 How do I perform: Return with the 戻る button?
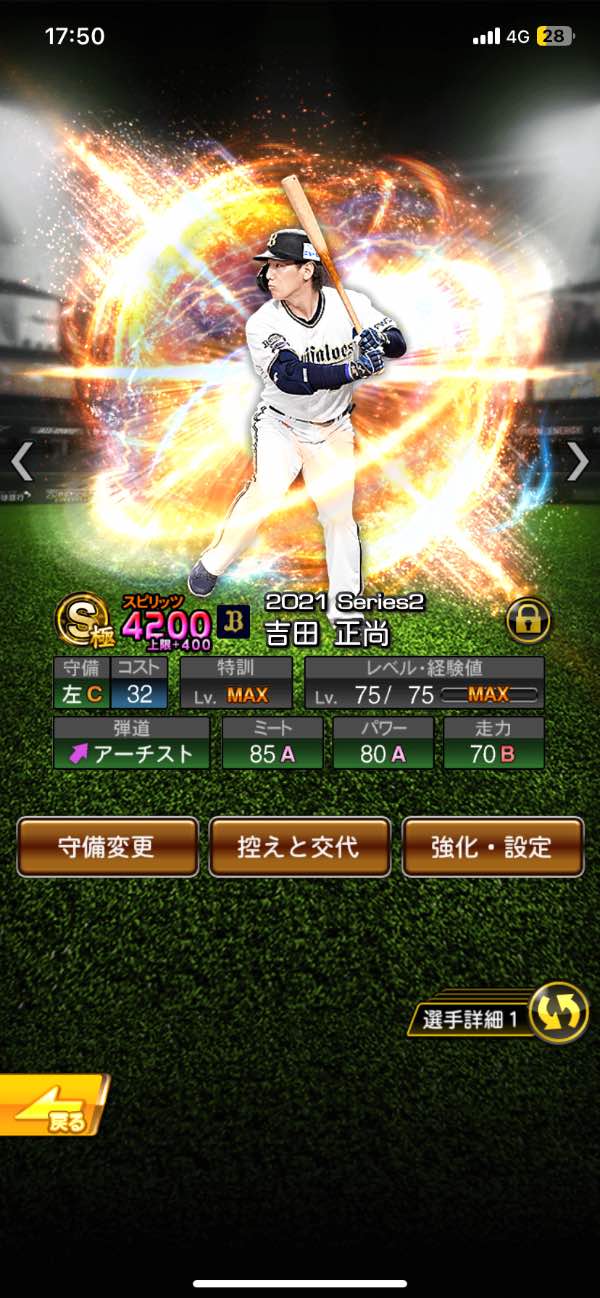click(x=52, y=1107)
